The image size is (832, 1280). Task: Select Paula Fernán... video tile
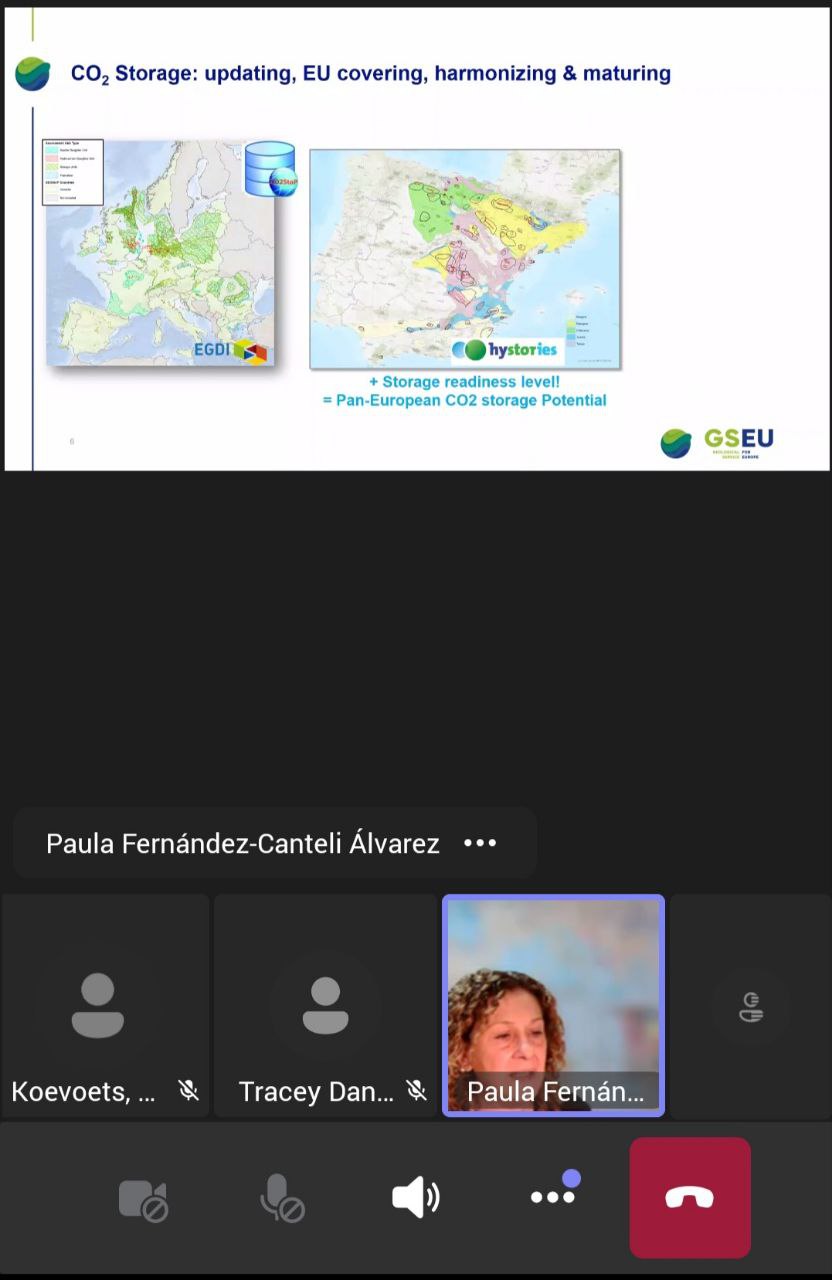[553, 1004]
